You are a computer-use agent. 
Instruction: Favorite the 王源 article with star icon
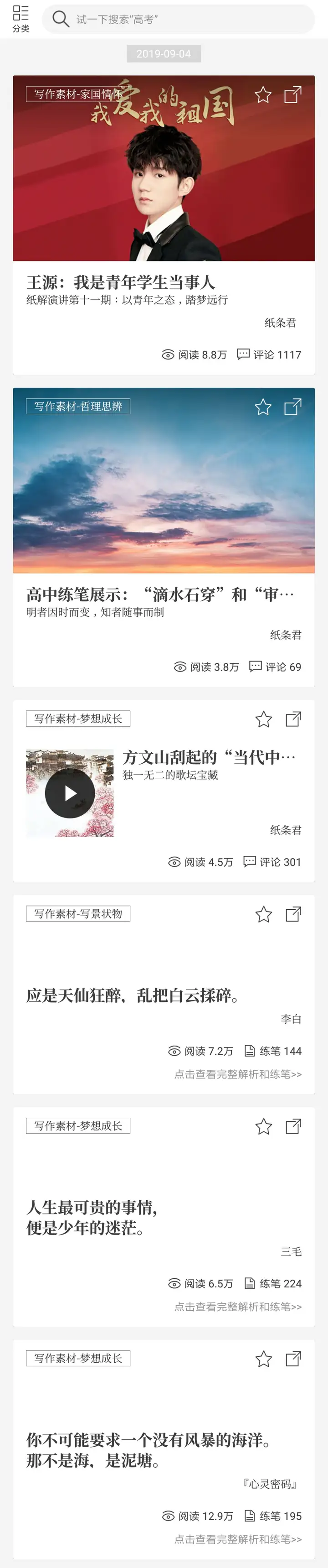point(263,95)
